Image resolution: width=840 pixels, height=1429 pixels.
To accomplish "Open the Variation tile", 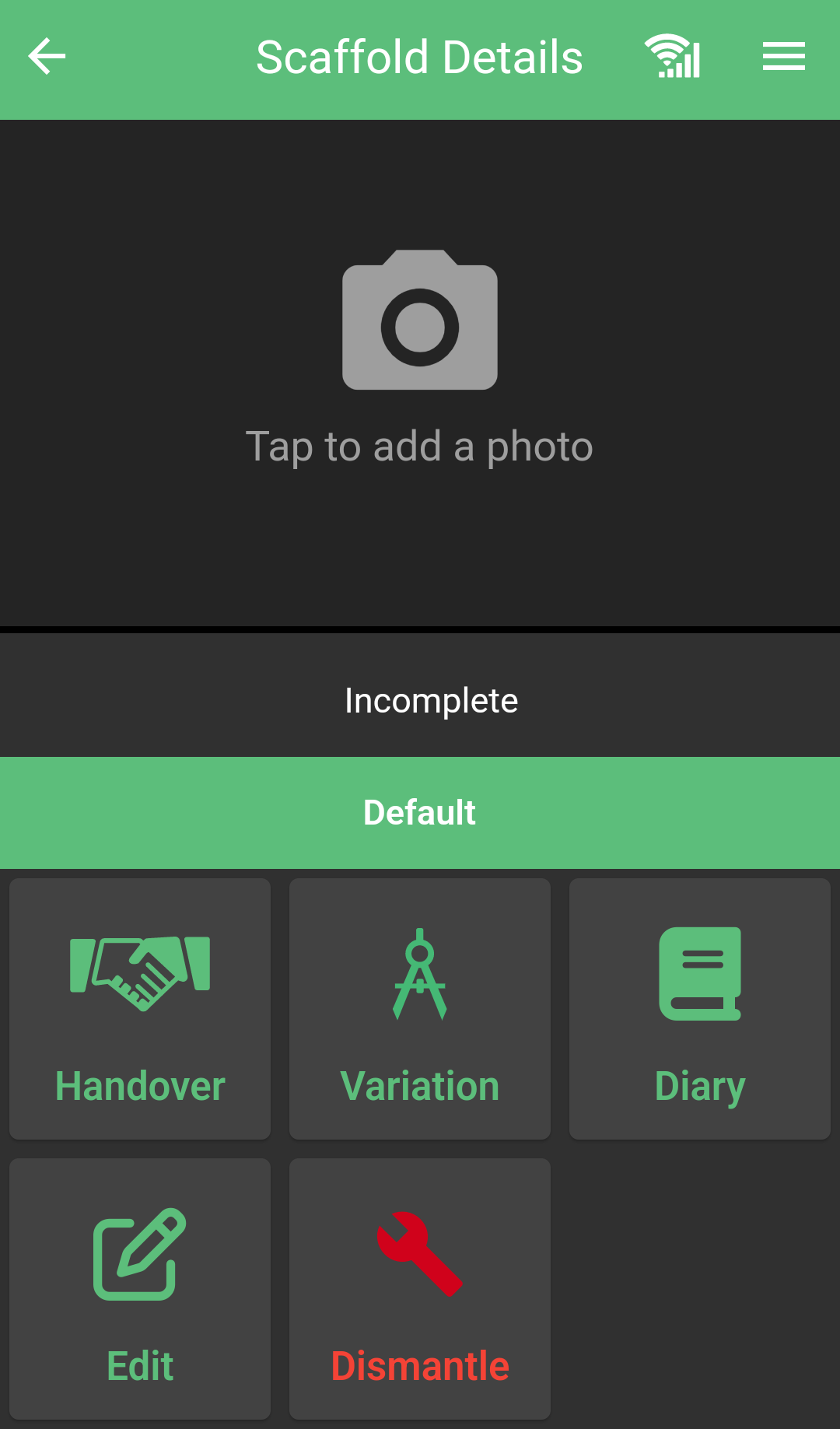I will pos(420,1009).
